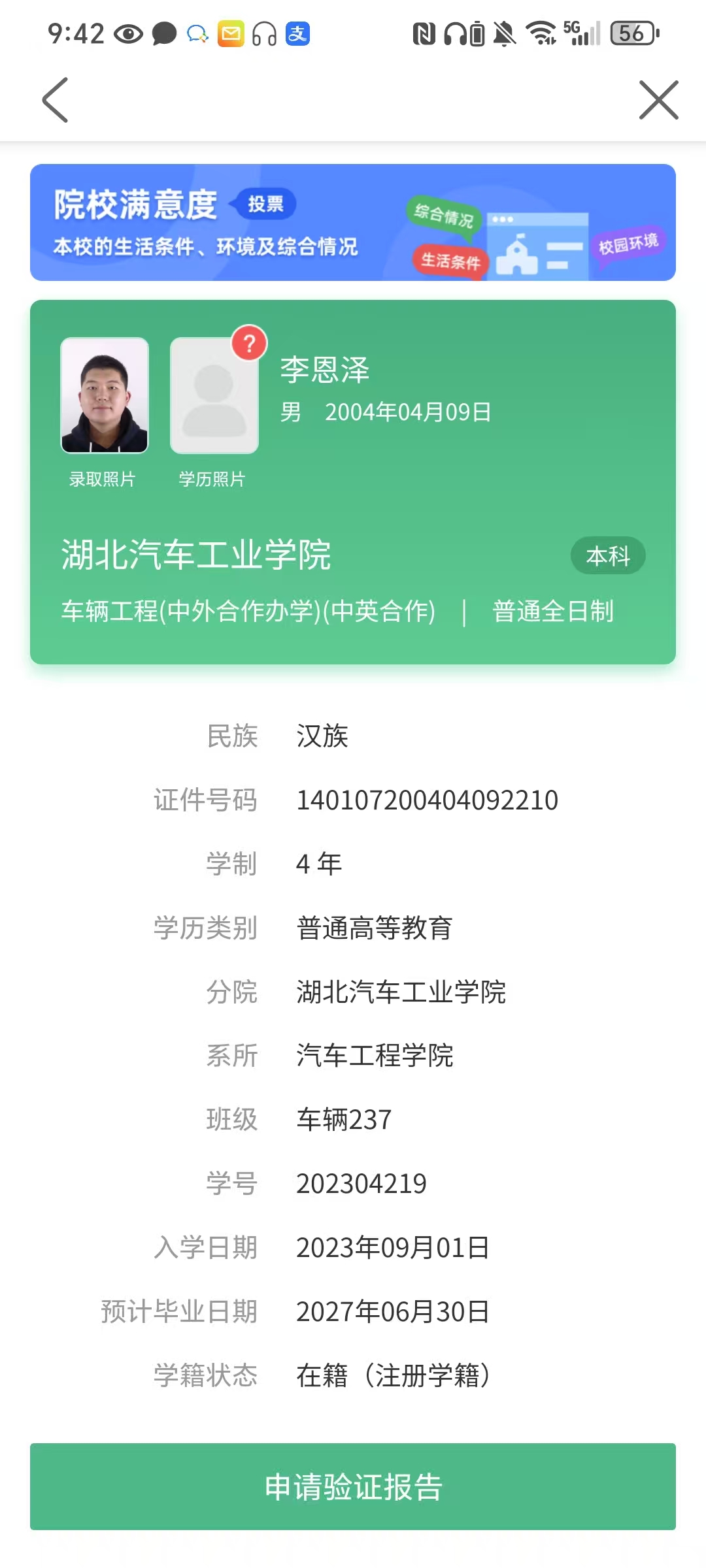The height and width of the screenshot is (1568, 706).
Task: Tap the 投票 button on the banner
Action: coord(265,204)
